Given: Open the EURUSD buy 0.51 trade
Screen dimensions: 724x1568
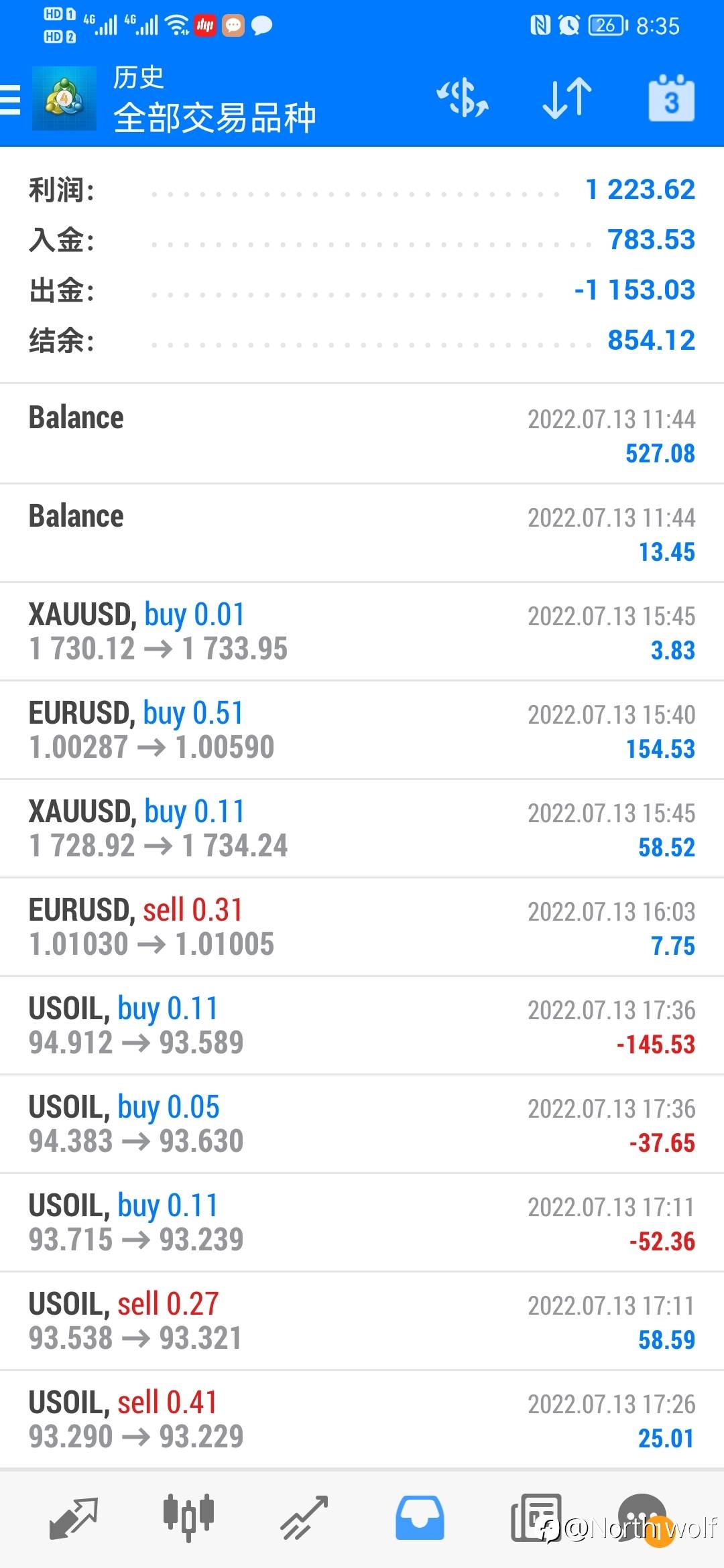Looking at the screenshot, I should (362, 730).
